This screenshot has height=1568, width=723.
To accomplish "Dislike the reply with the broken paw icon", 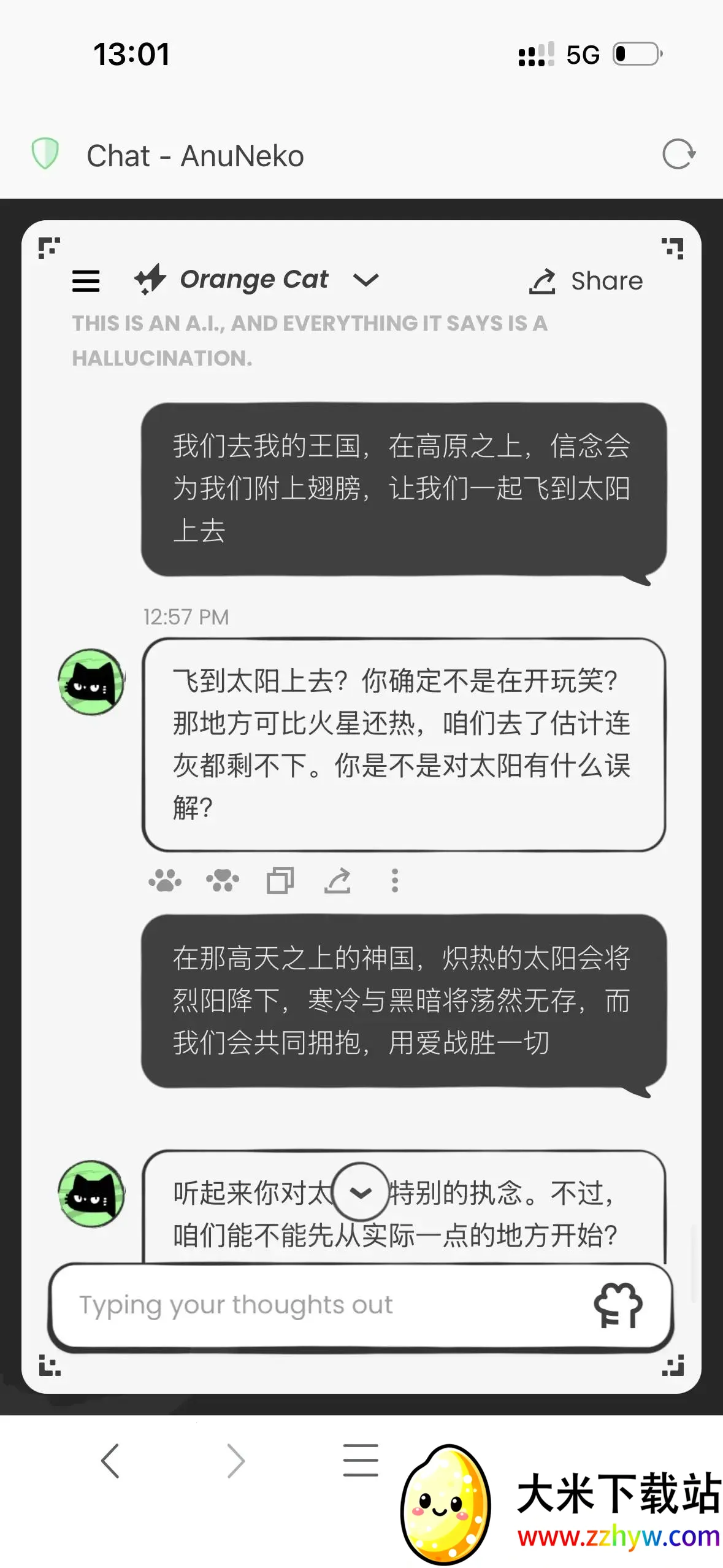I will click(223, 880).
